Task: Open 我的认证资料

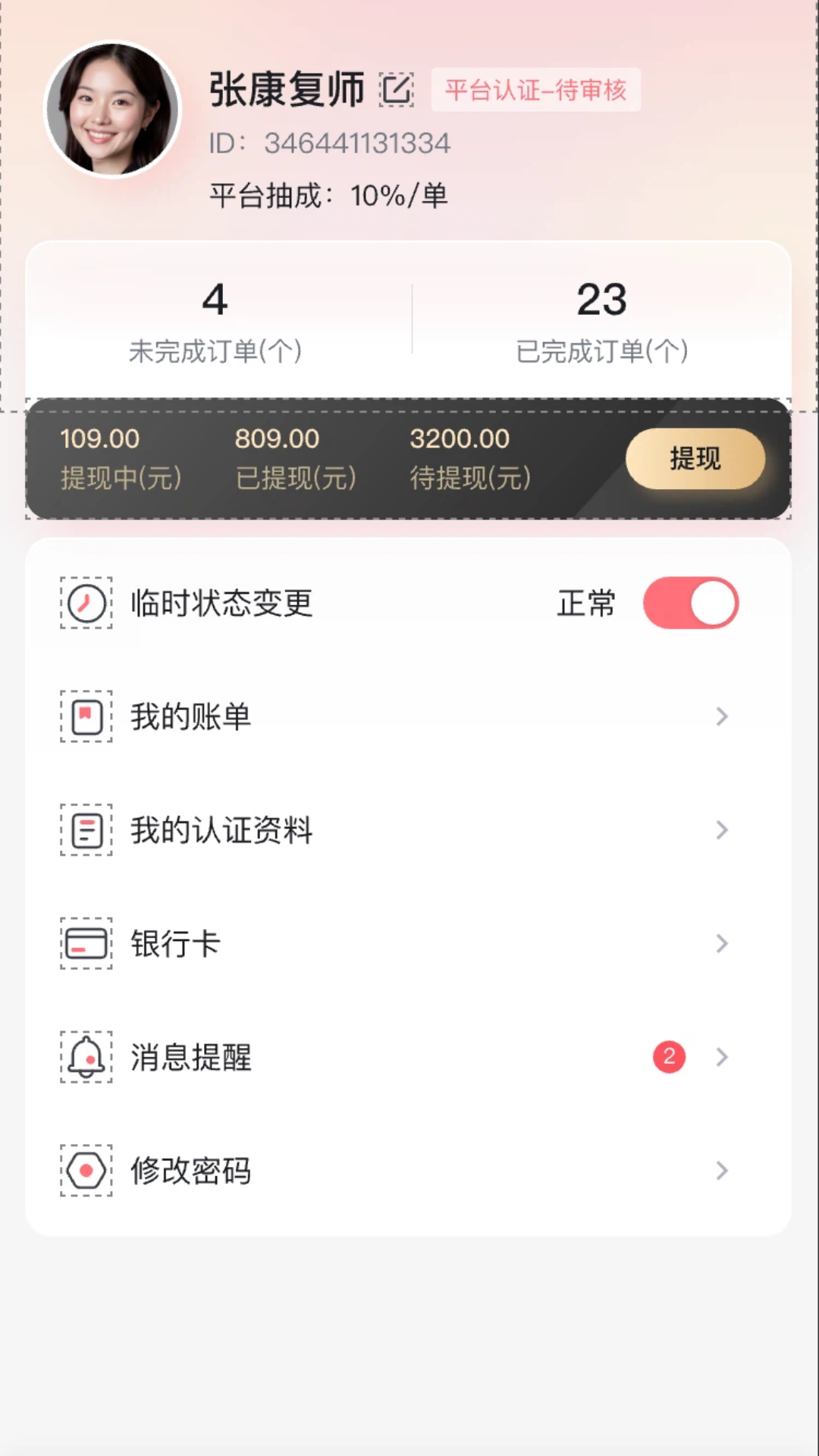Action: (x=409, y=830)
